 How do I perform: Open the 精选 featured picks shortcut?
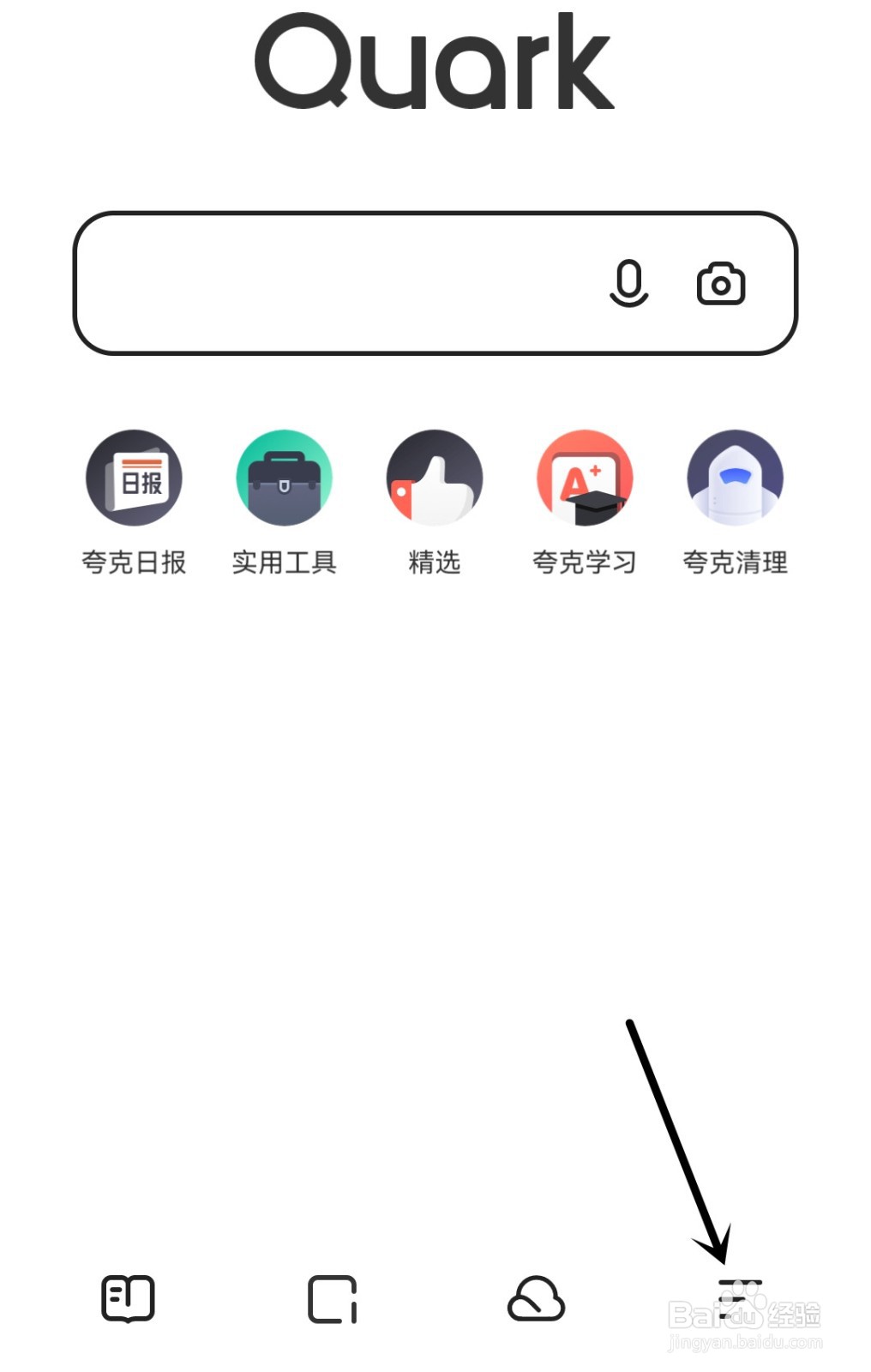(434, 478)
